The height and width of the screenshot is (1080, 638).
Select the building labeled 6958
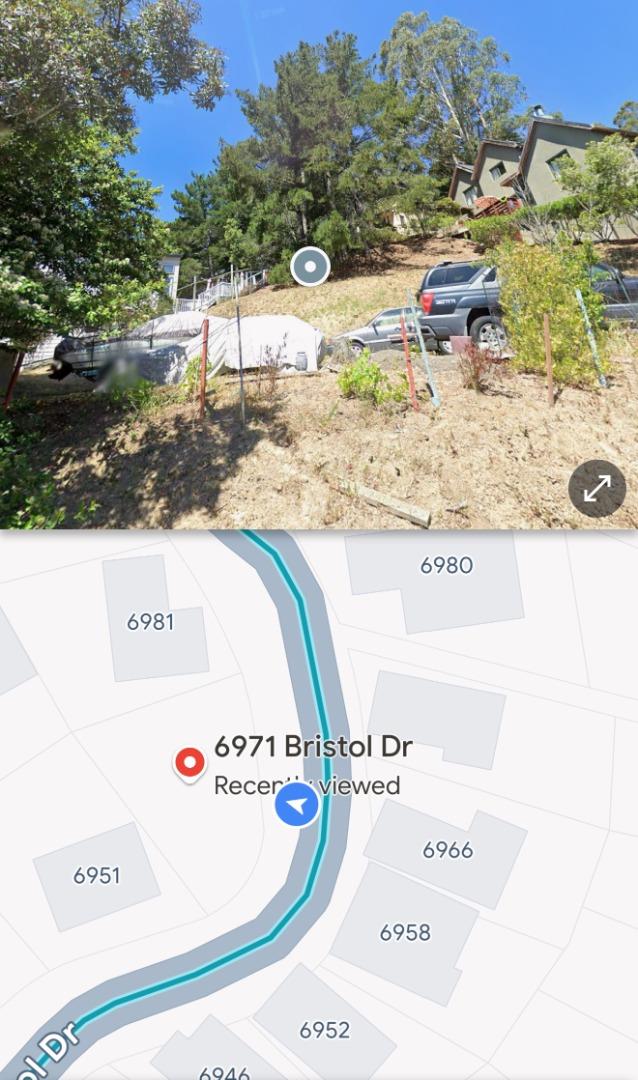click(405, 932)
